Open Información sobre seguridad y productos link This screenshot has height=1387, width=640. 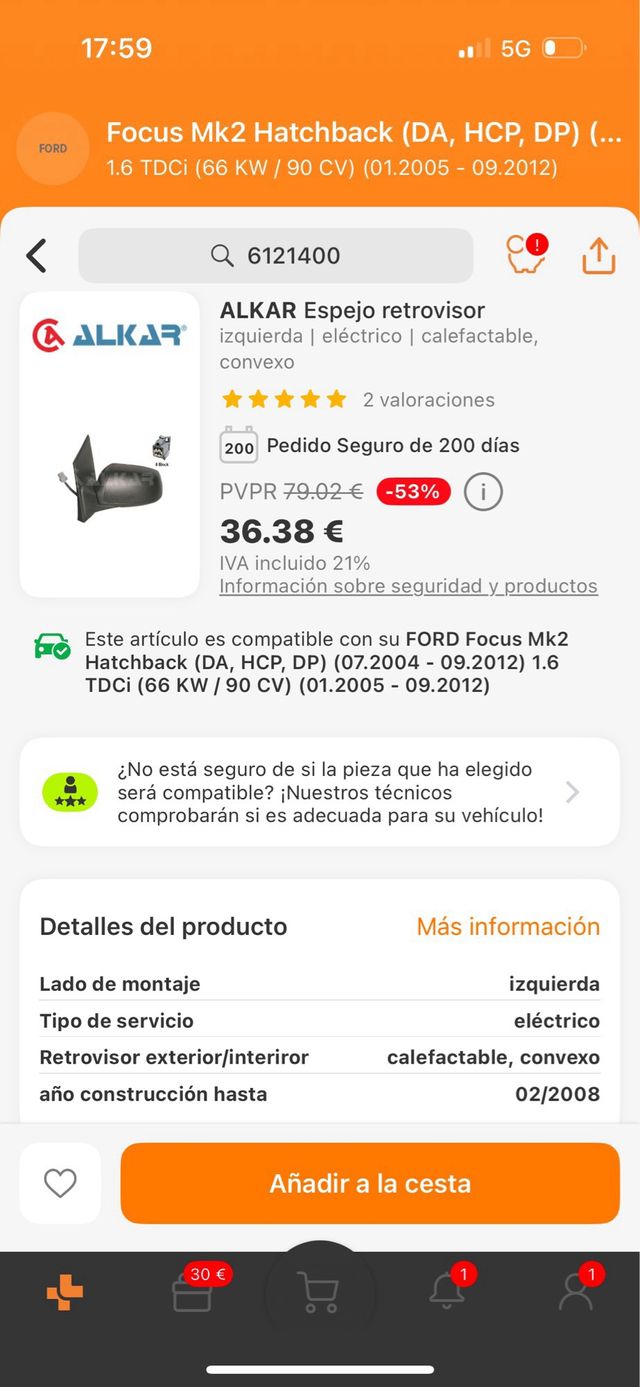(x=408, y=587)
